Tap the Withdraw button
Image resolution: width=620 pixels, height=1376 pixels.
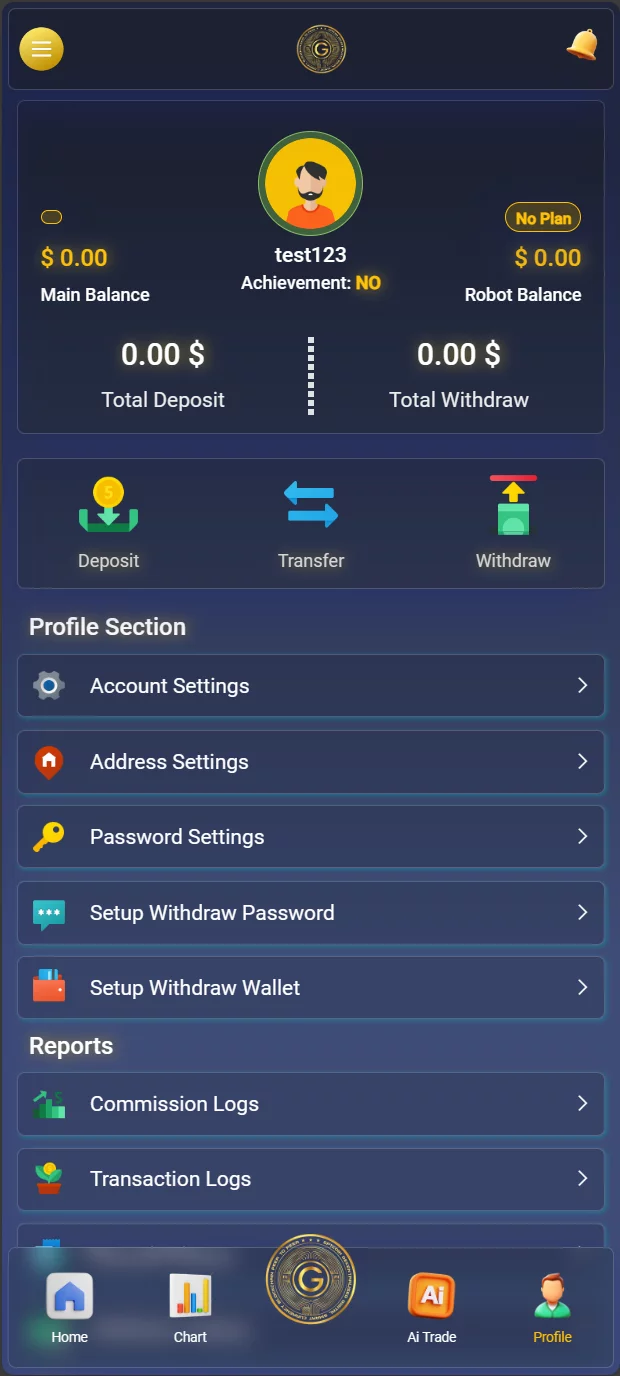[x=513, y=523]
